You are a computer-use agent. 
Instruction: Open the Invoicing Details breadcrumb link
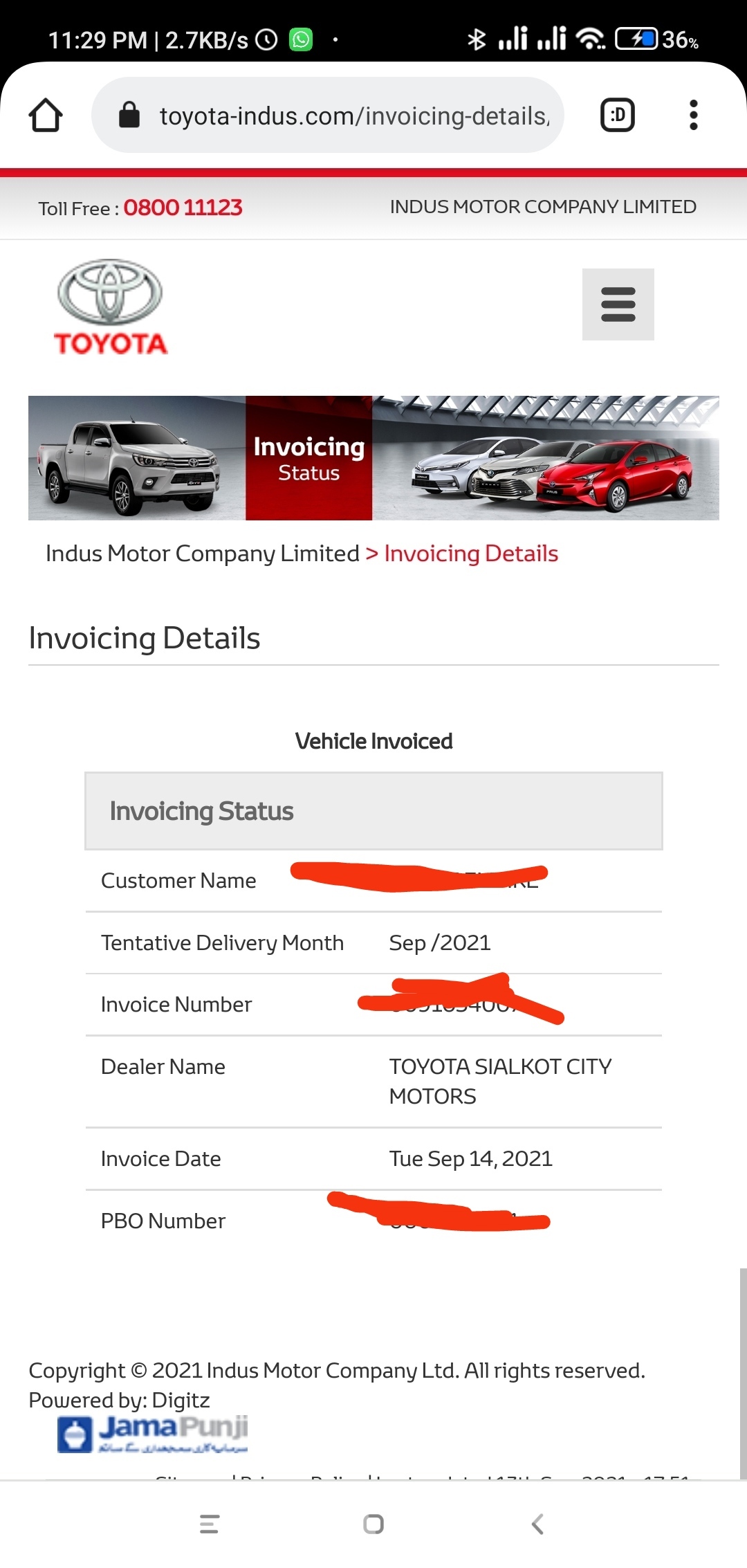click(x=471, y=554)
